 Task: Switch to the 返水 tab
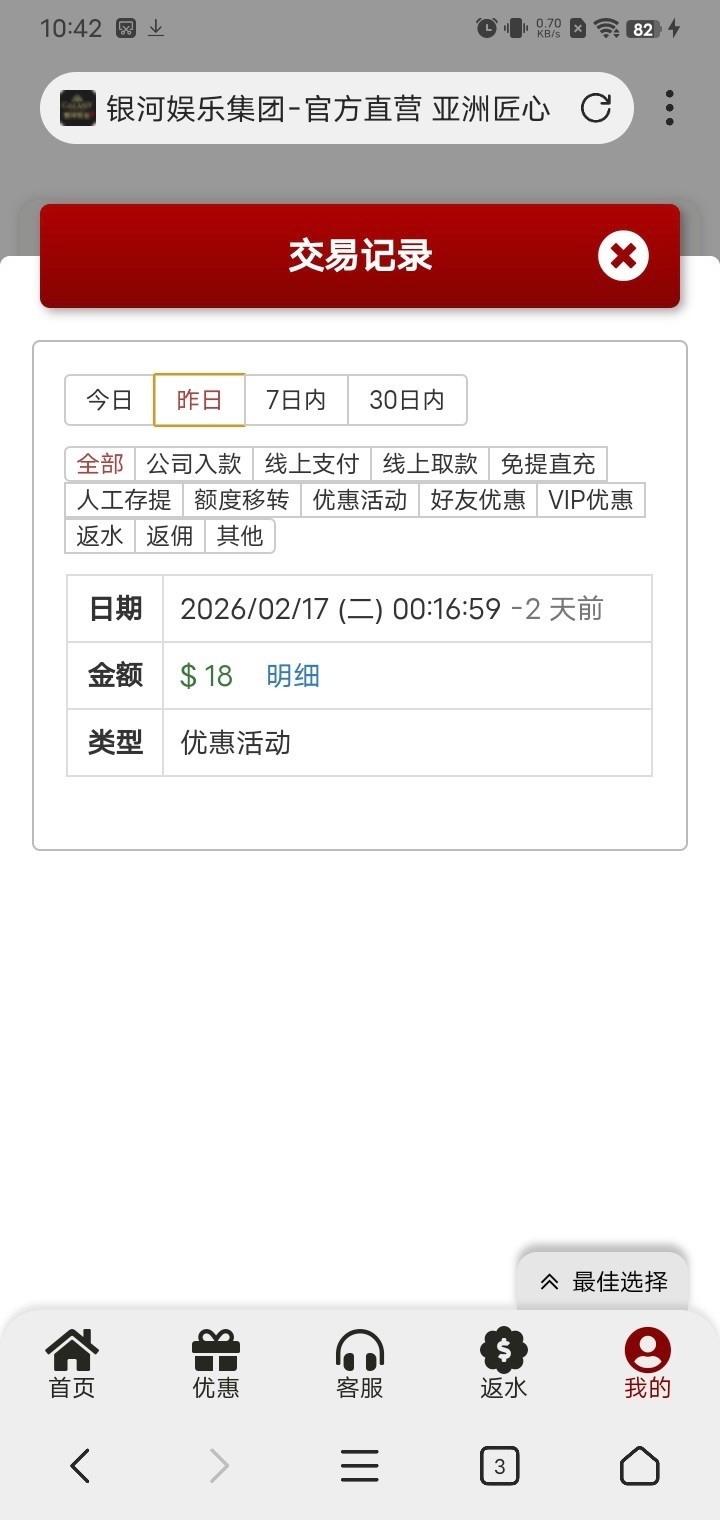pos(504,1363)
